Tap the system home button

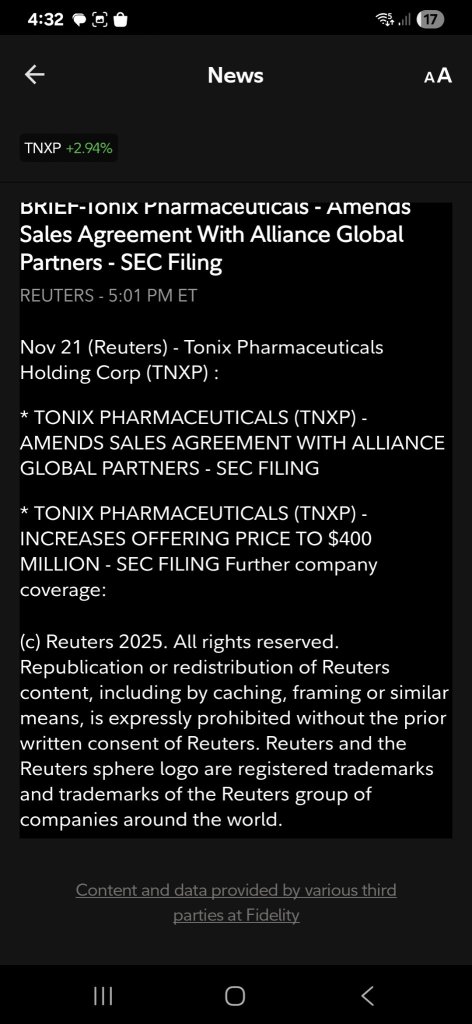(235, 995)
